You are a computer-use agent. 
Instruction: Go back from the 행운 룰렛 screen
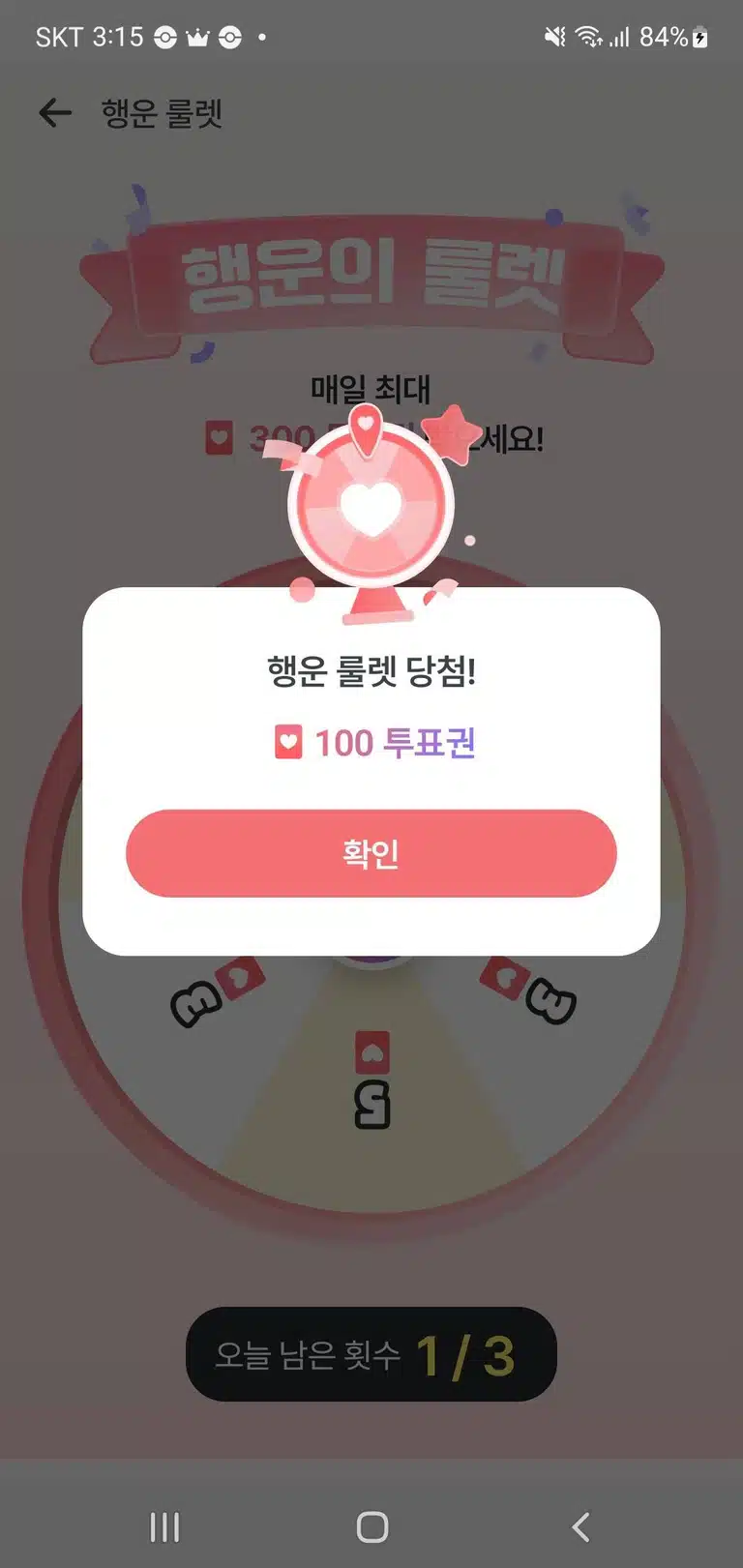pyautogui.click(x=55, y=113)
